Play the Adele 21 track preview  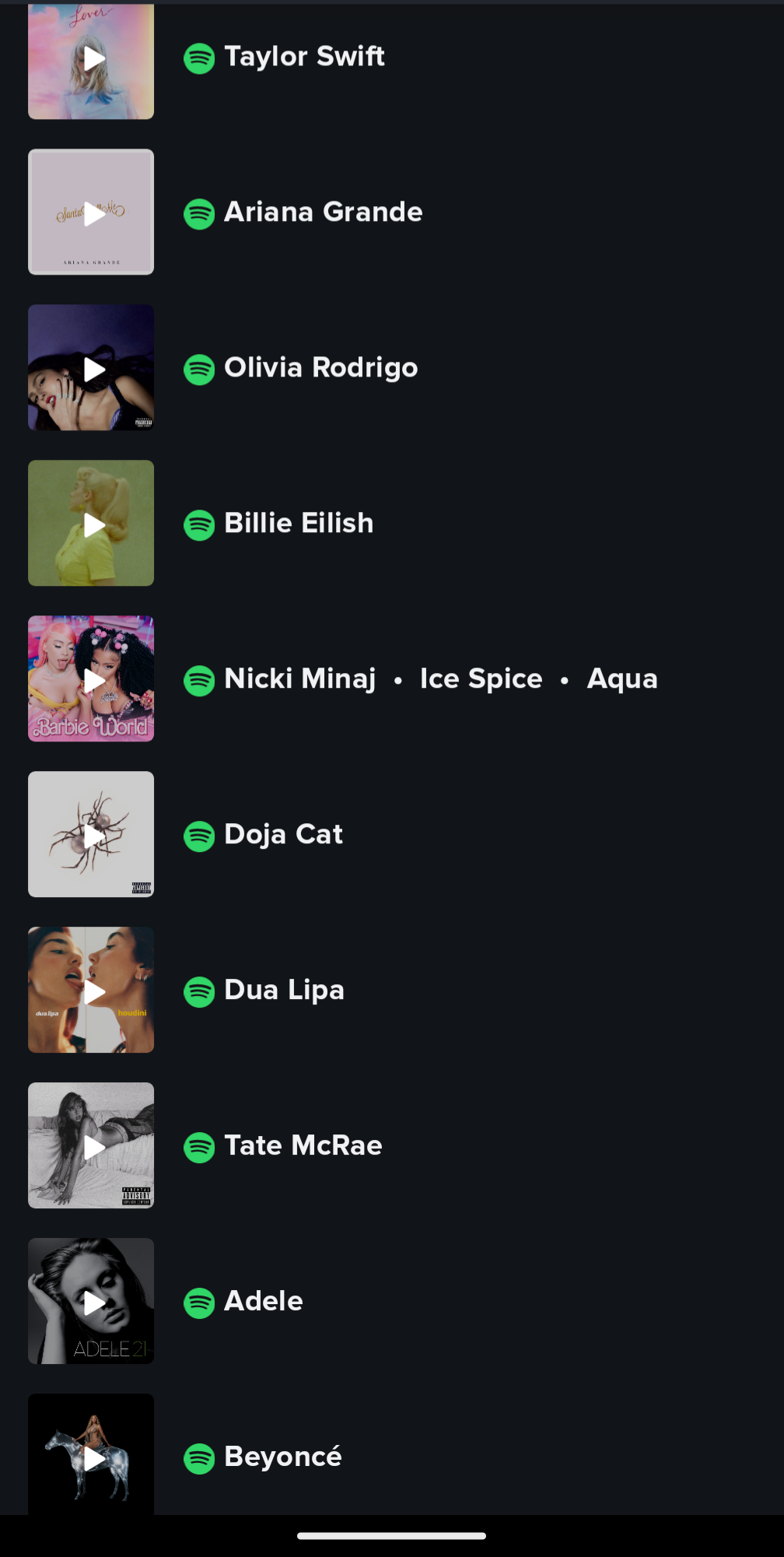point(92,1302)
